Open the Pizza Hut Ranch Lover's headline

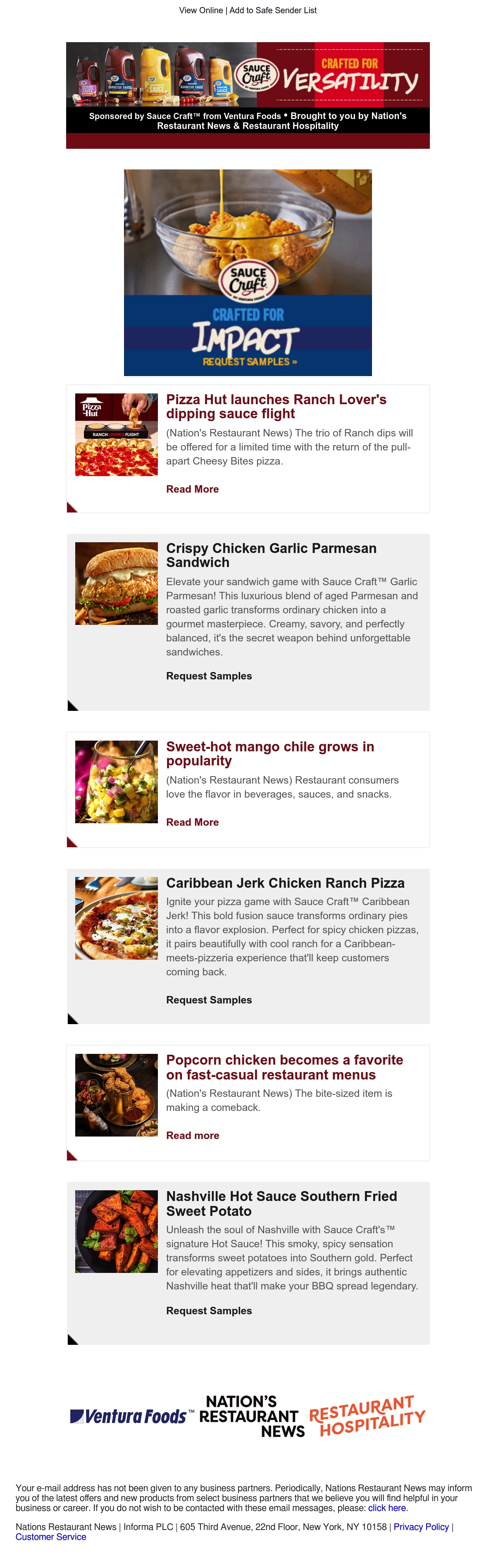[x=276, y=407]
